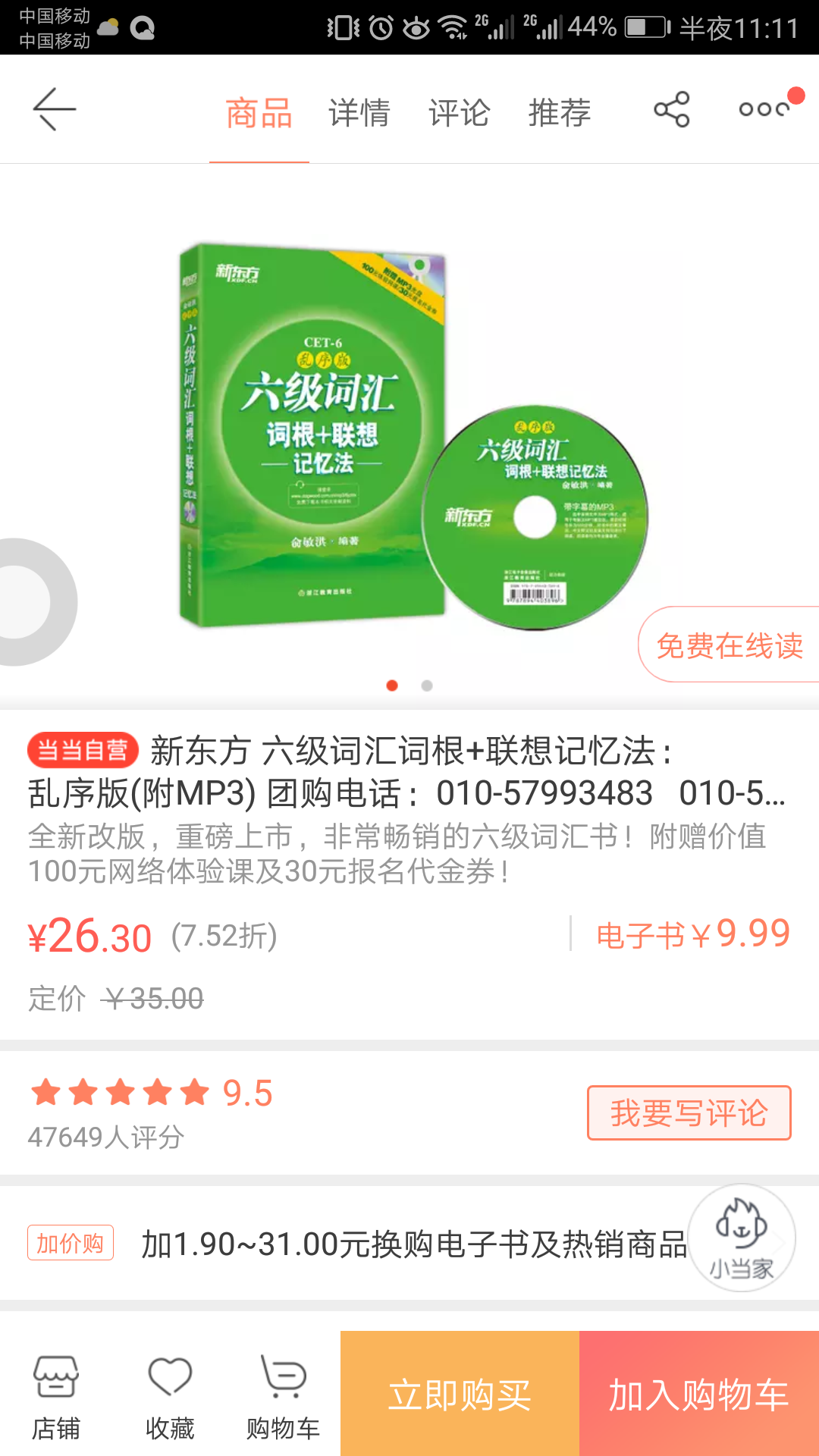Screen dimensions: 819x1456
Task: Switch to the 详情 tab
Action: [x=359, y=113]
